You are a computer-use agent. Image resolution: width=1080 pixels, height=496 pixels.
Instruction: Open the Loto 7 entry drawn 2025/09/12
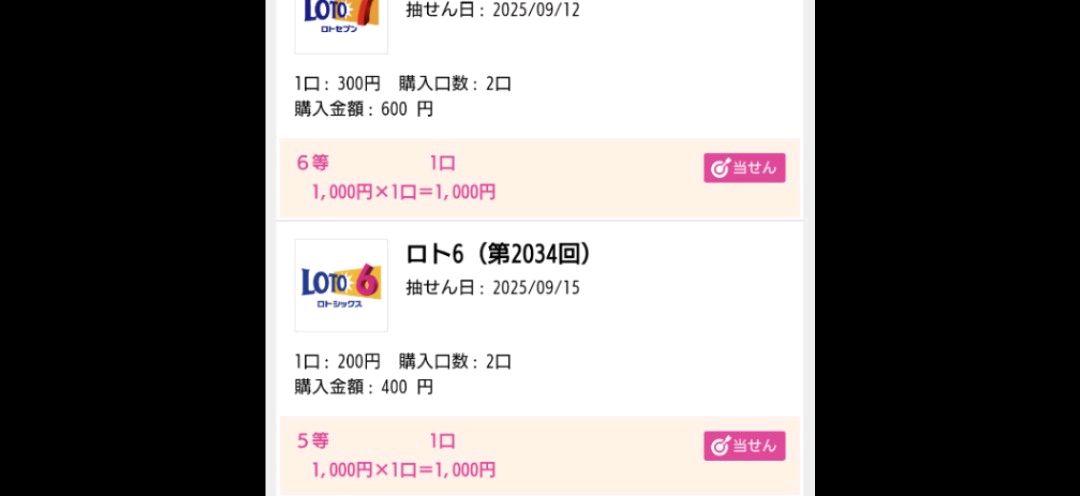click(492, 11)
